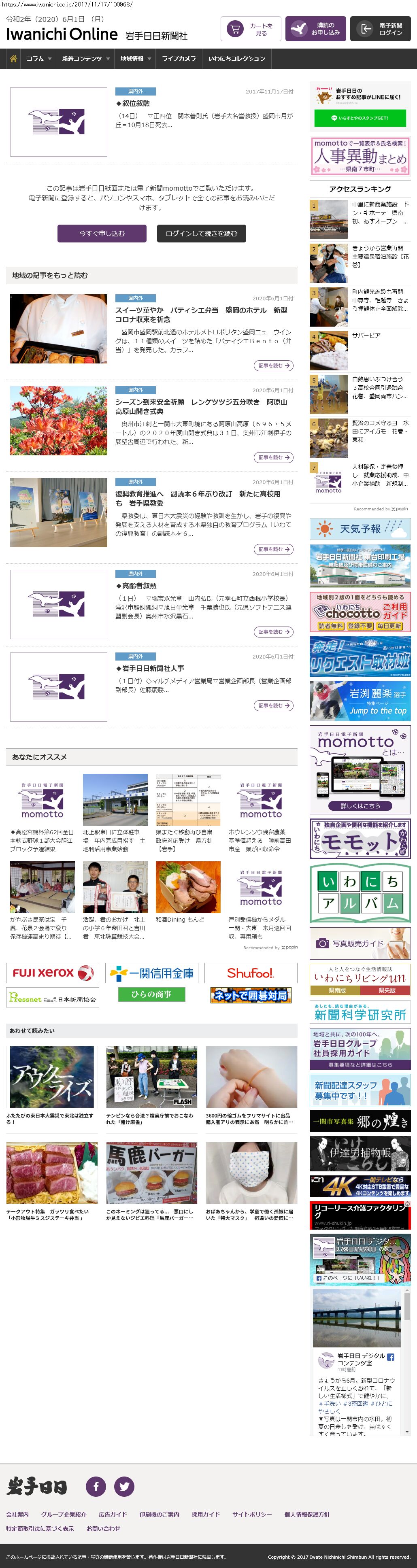Open ranking item 中里に新商業施設
The width and height of the screenshot is (417, 1568).
pos(379,213)
